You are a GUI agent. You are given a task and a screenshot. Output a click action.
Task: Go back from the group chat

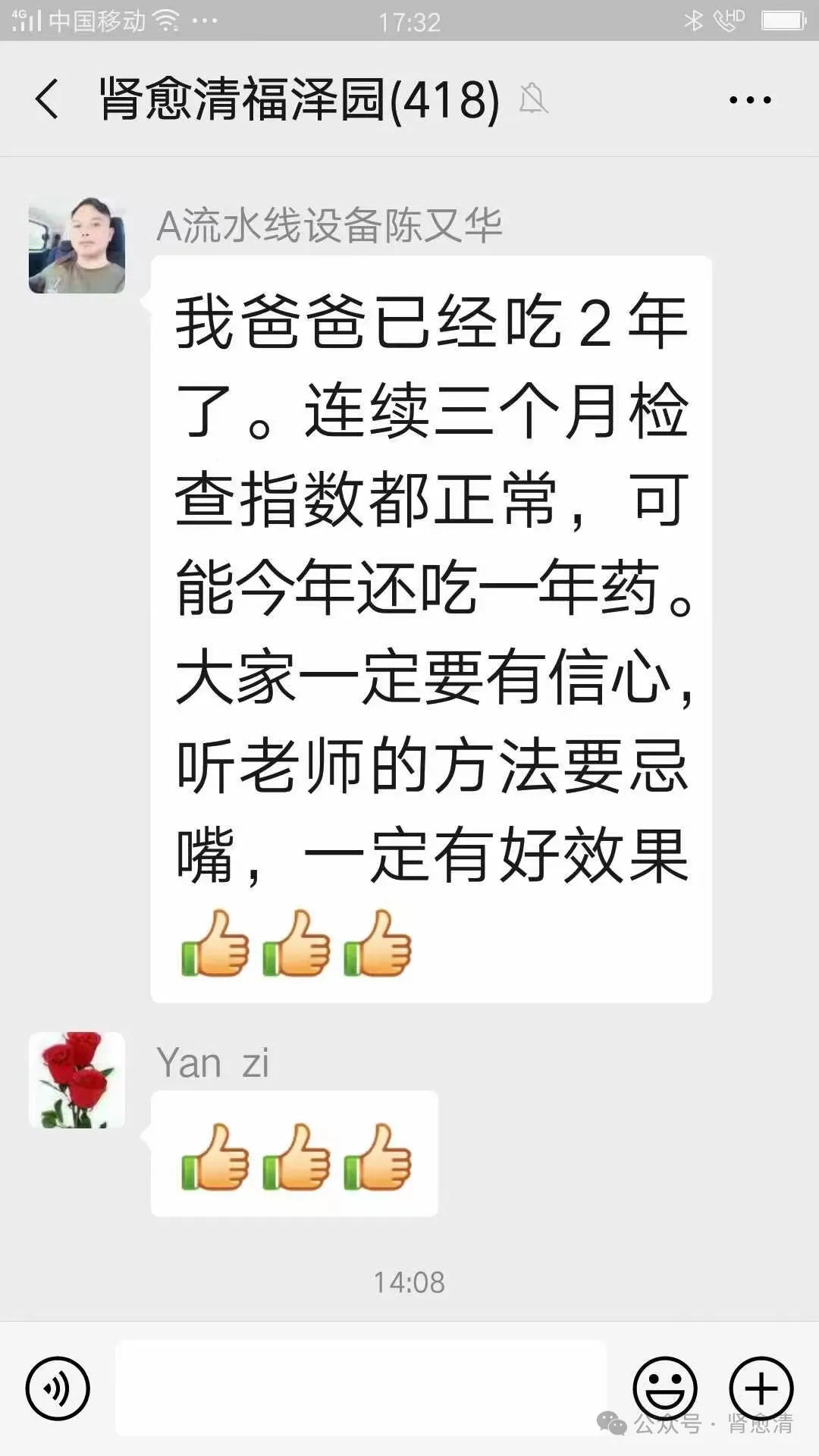47,99
